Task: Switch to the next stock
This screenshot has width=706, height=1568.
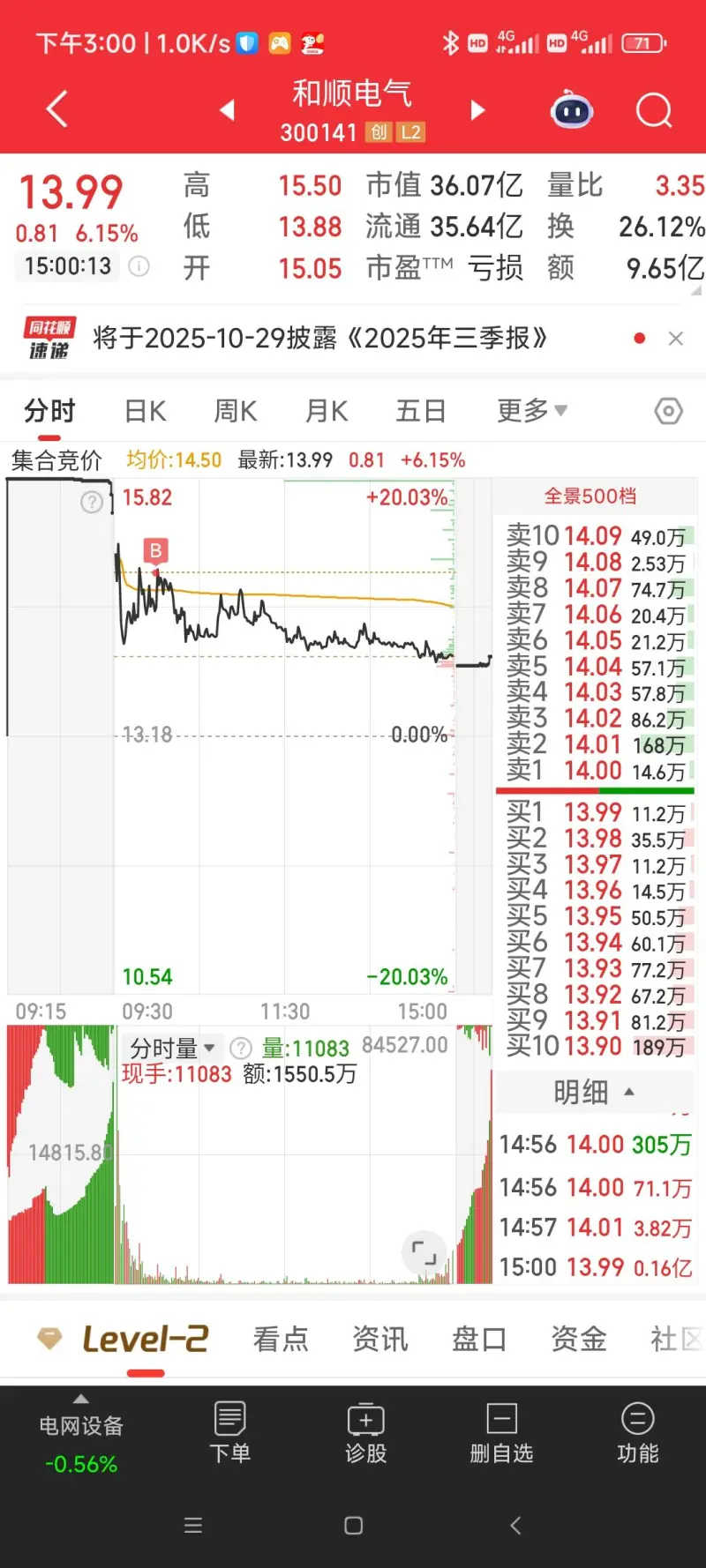Action: tap(477, 109)
